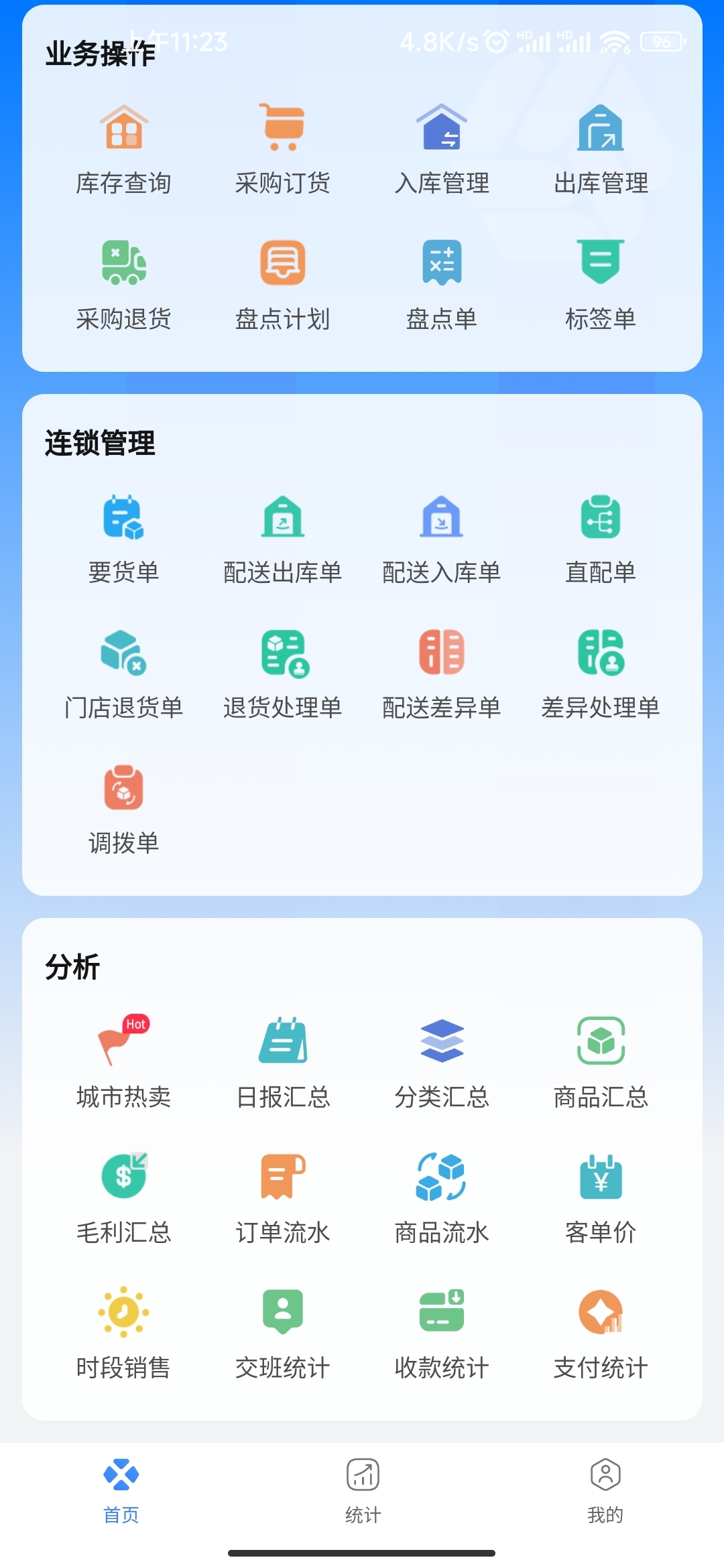Open 配送差异单

[442, 675]
